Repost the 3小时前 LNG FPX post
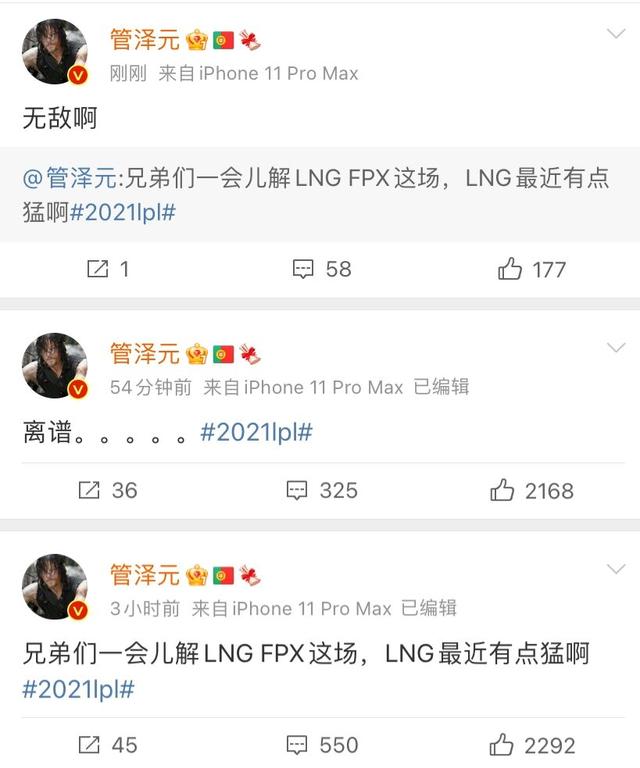 (x=107, y=745)
